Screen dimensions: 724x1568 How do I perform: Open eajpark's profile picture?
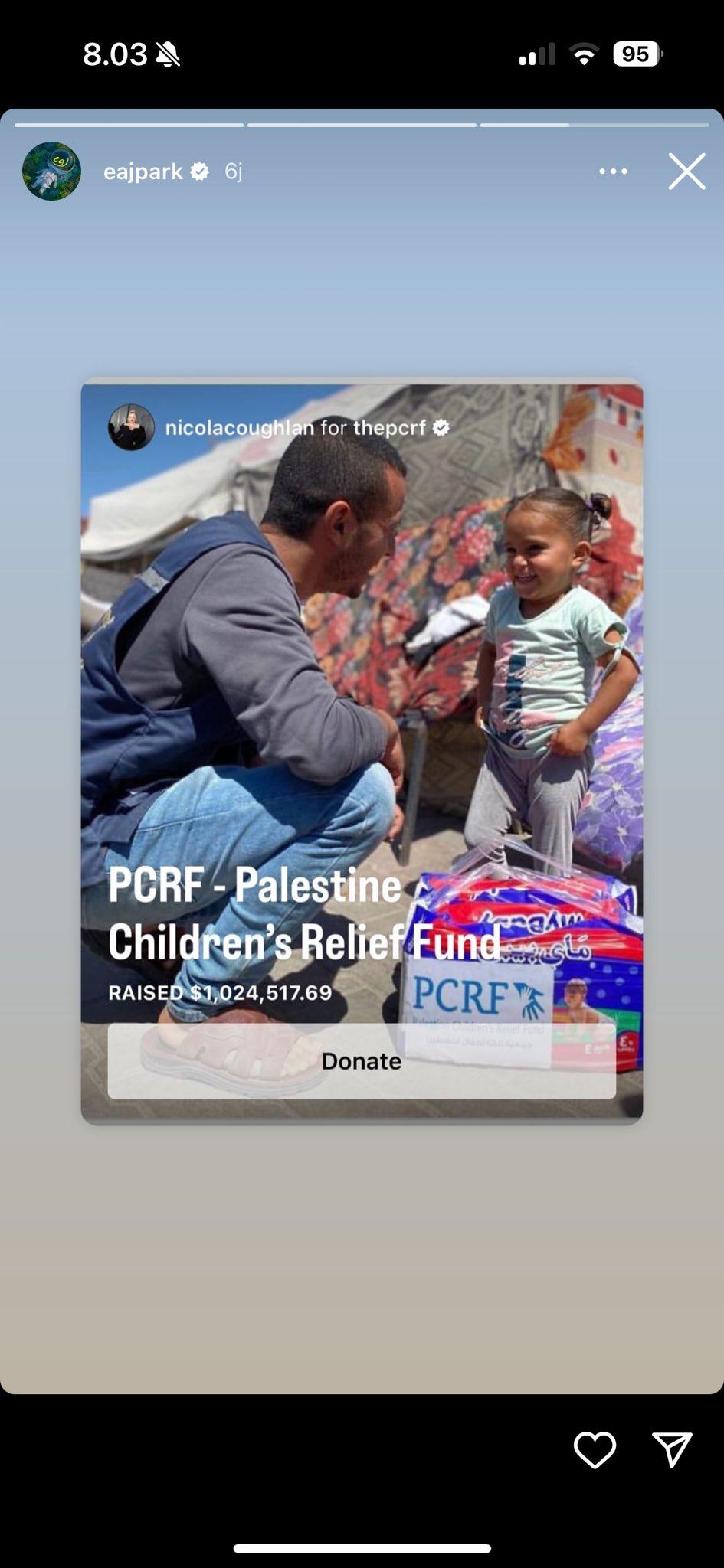coord(51,171)
